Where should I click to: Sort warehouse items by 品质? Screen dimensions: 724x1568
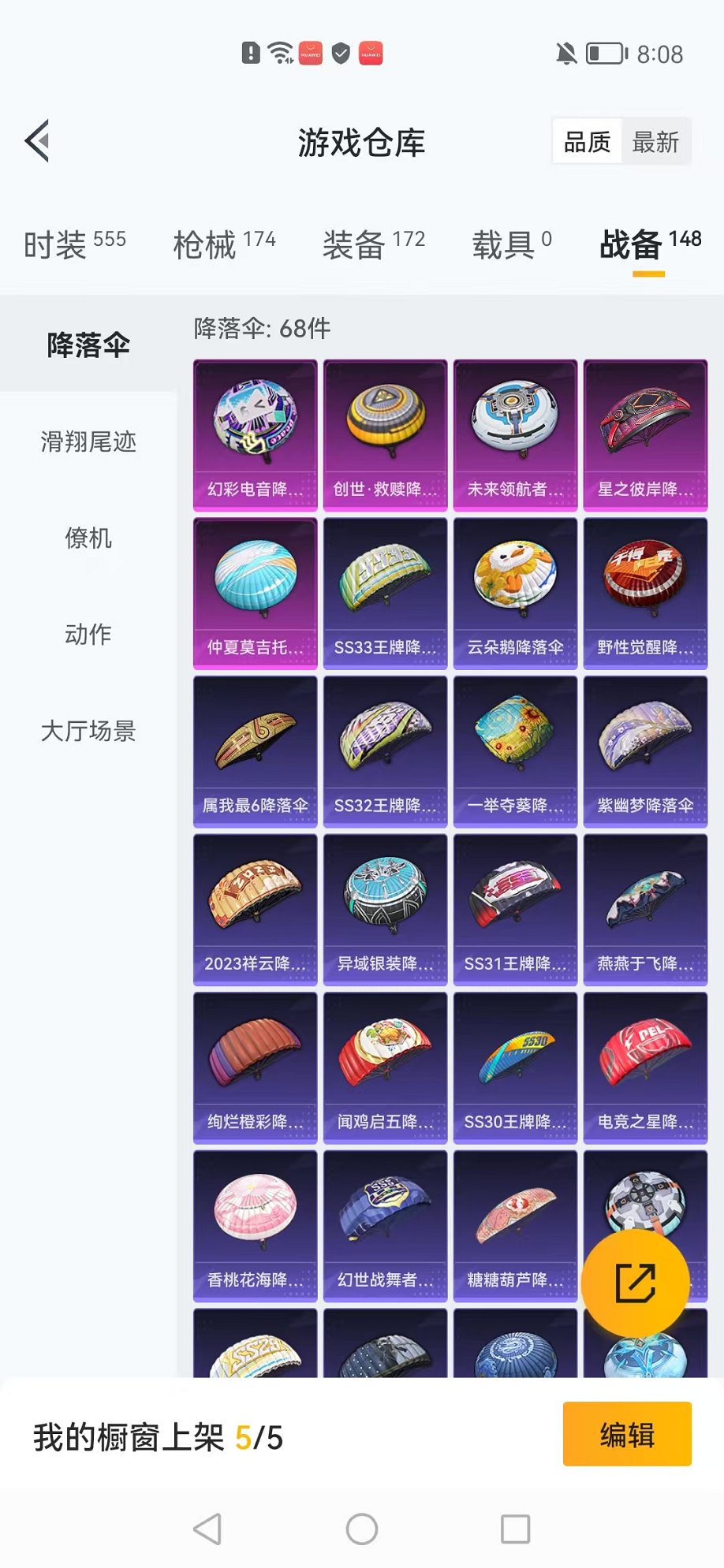coord(588,142)
